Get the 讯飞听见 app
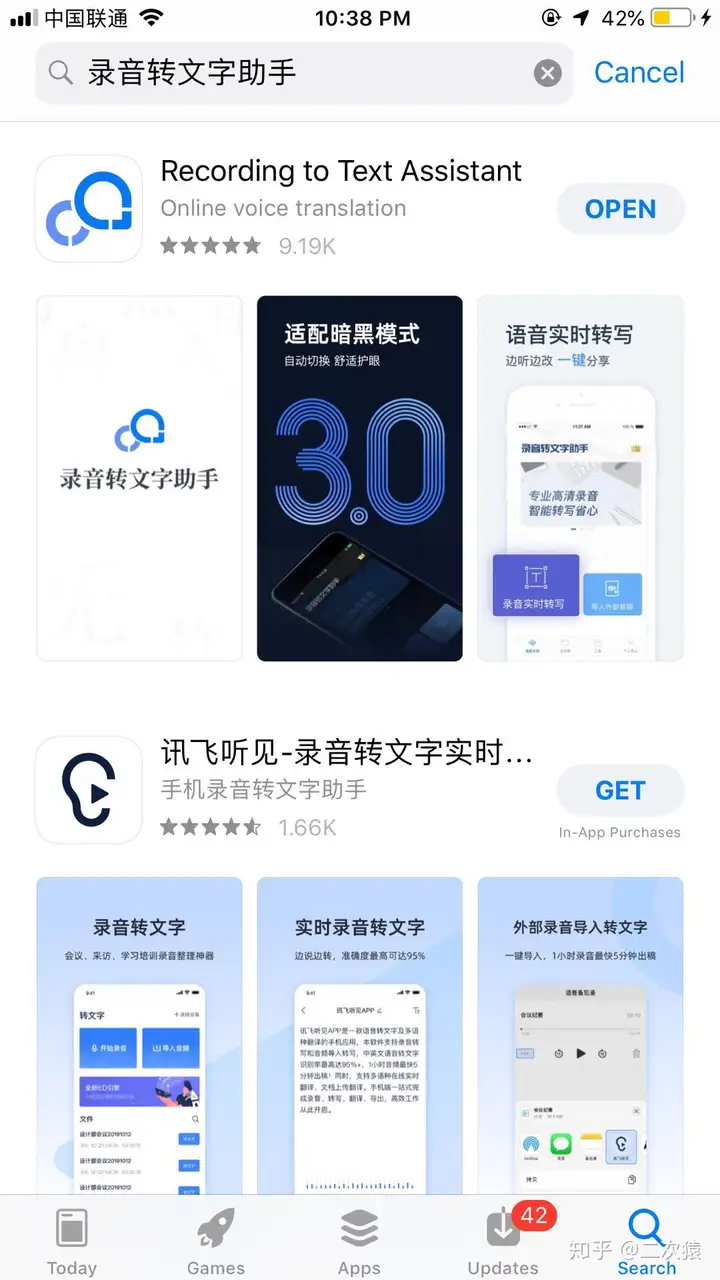The image size is (720, 1280). pos(620,790)
